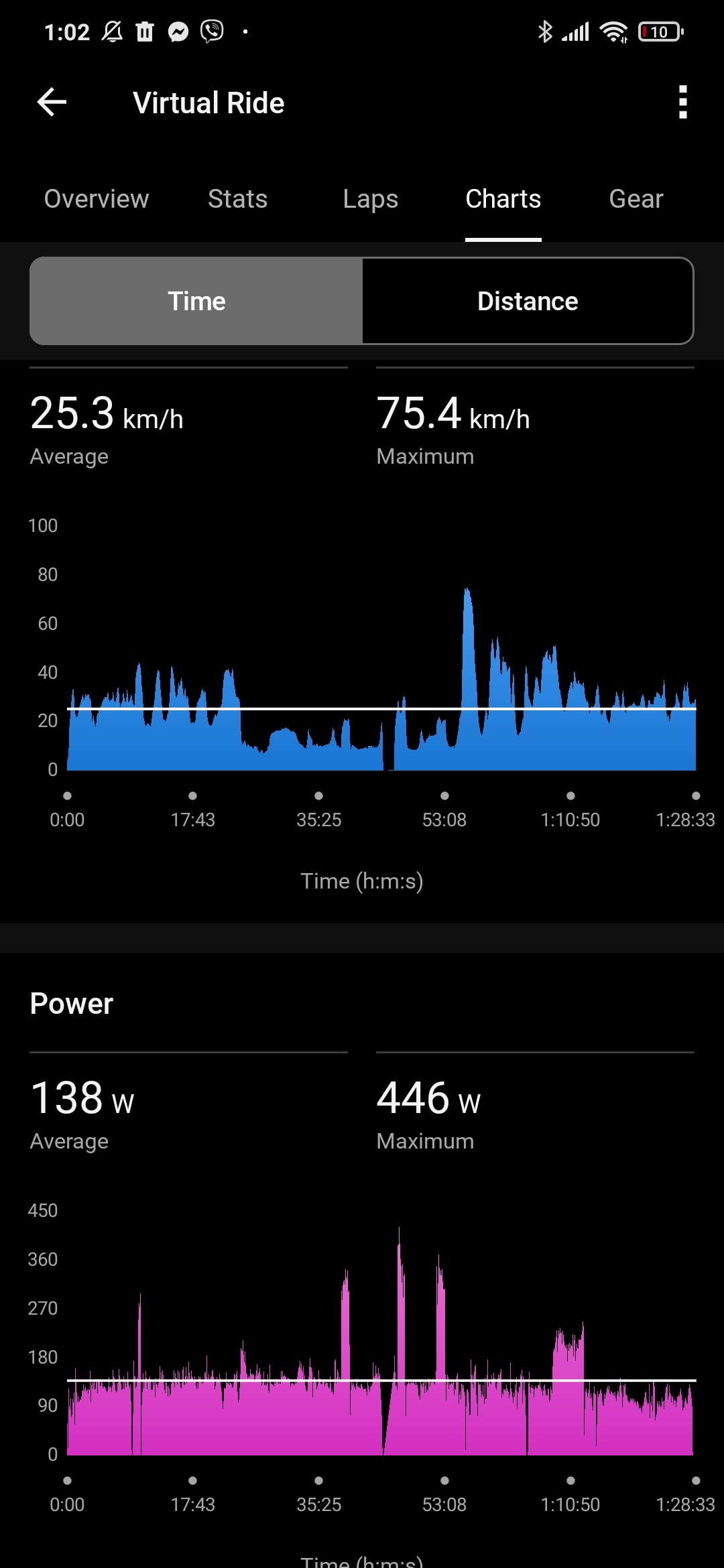The width and height of the screenshot is (724, 1568).
Task: Click the Power section heading
Action: (70, 1003)
